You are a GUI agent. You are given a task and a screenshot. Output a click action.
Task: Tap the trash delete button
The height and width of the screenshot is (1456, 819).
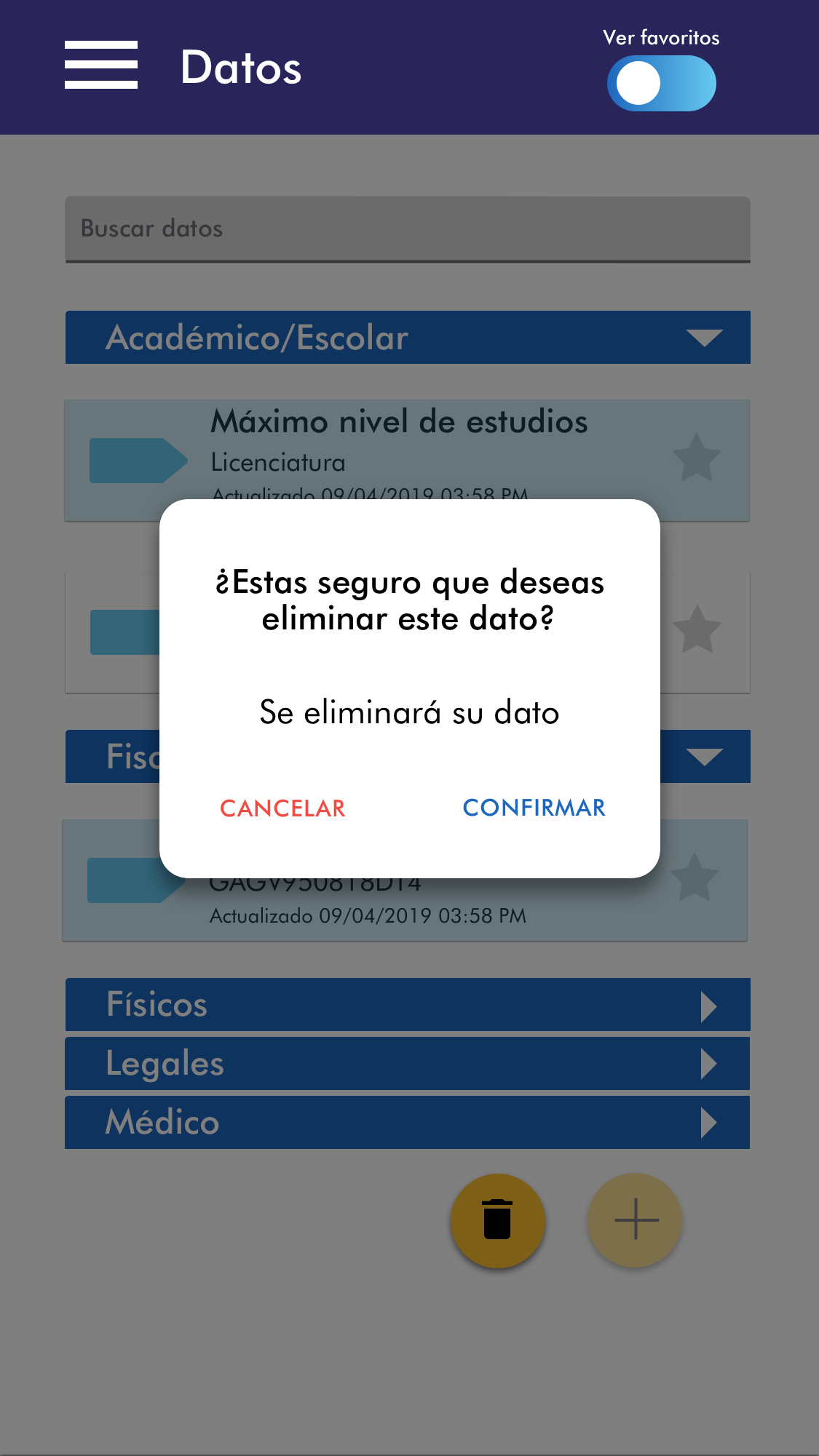click(498, 1220)
